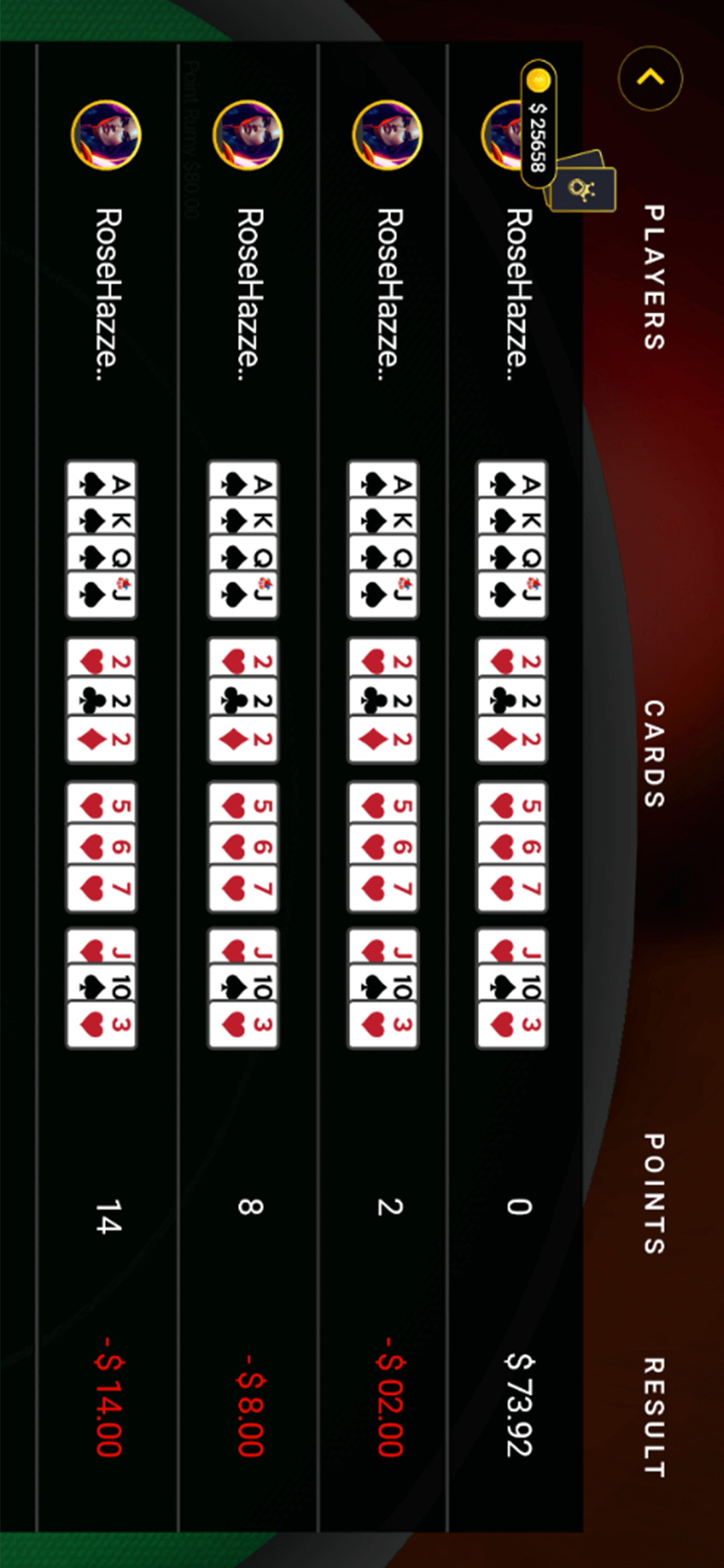Tap the back chevron button
The width and height of the screenshot is (724, 1568).
click(650, 78)
